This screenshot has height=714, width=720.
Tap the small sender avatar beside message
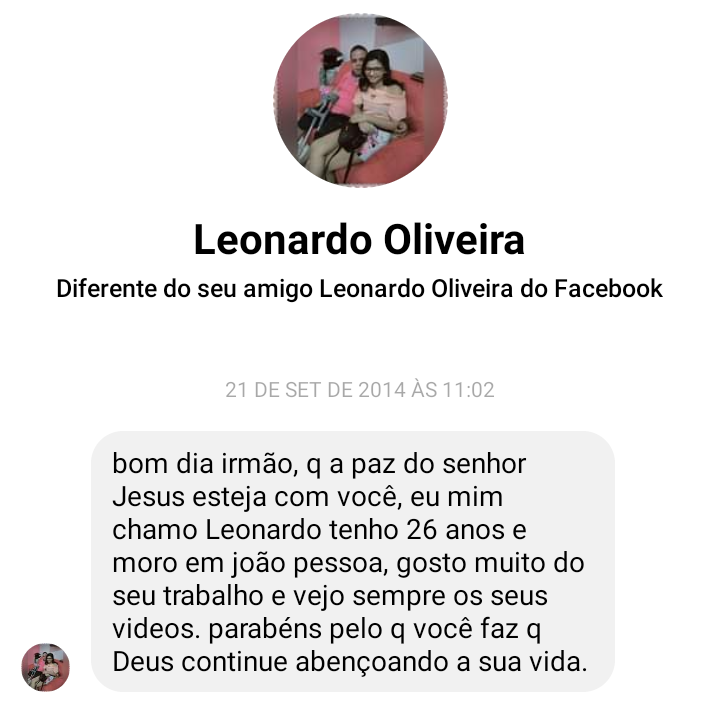[46, 667]
